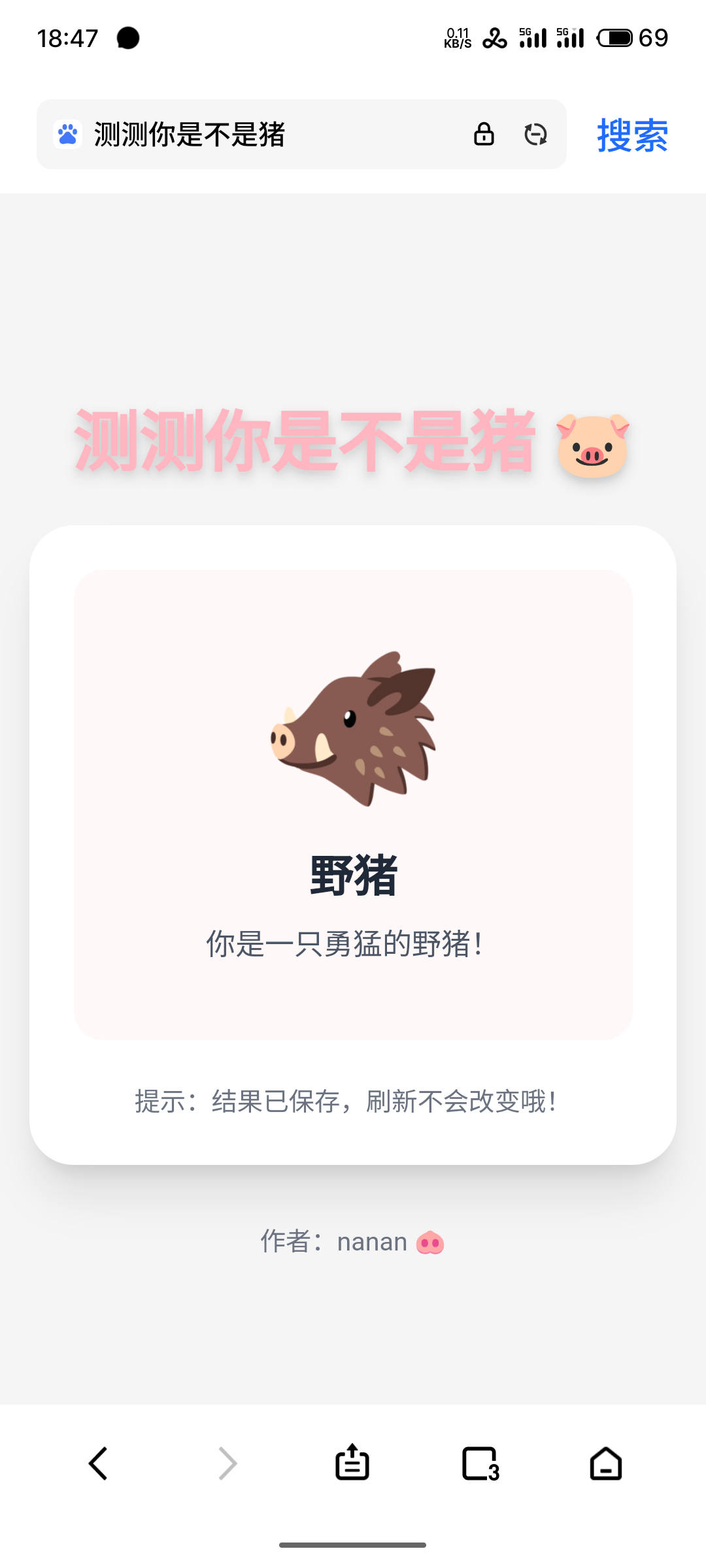Return to the browser home page

tap(606, 1463)
